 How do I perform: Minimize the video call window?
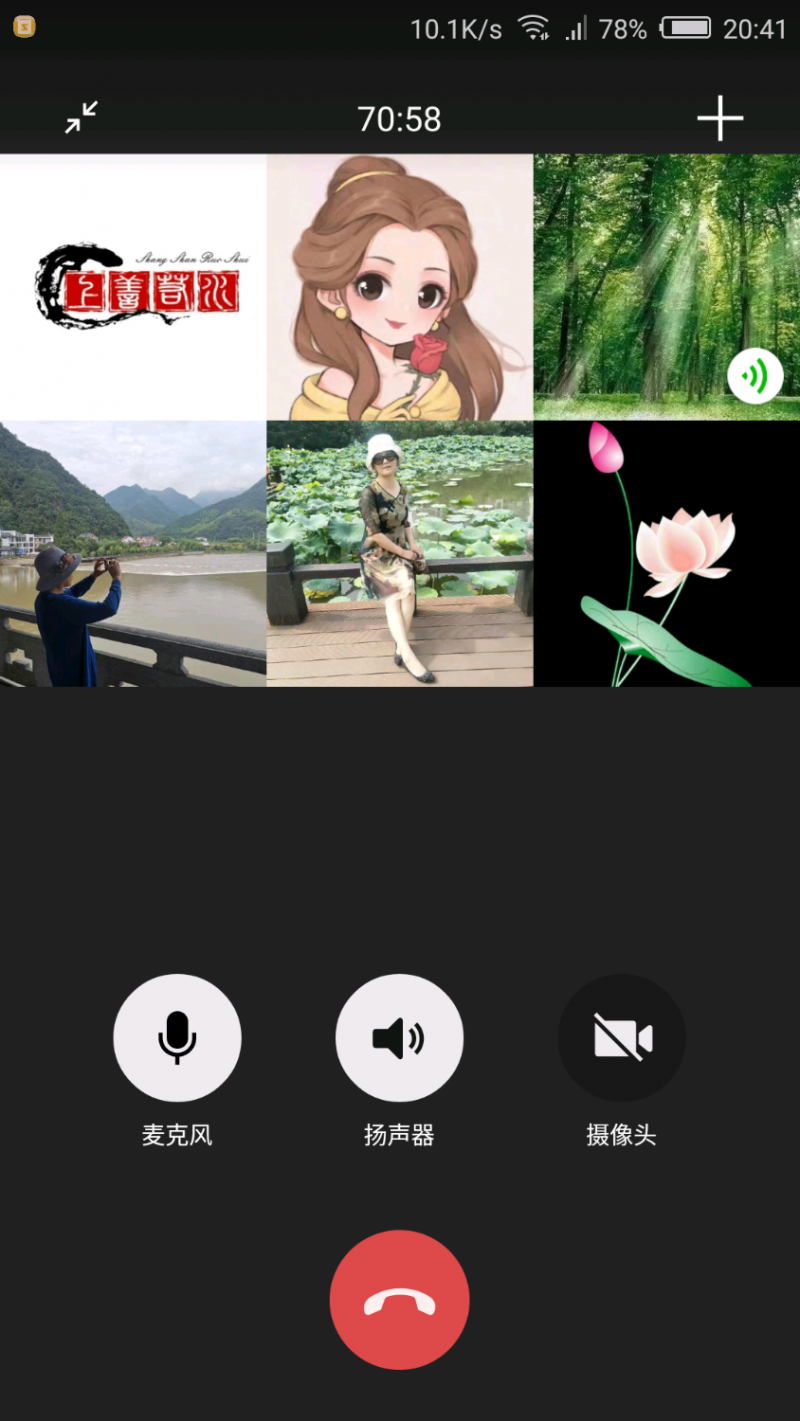[x=81, y=117]
